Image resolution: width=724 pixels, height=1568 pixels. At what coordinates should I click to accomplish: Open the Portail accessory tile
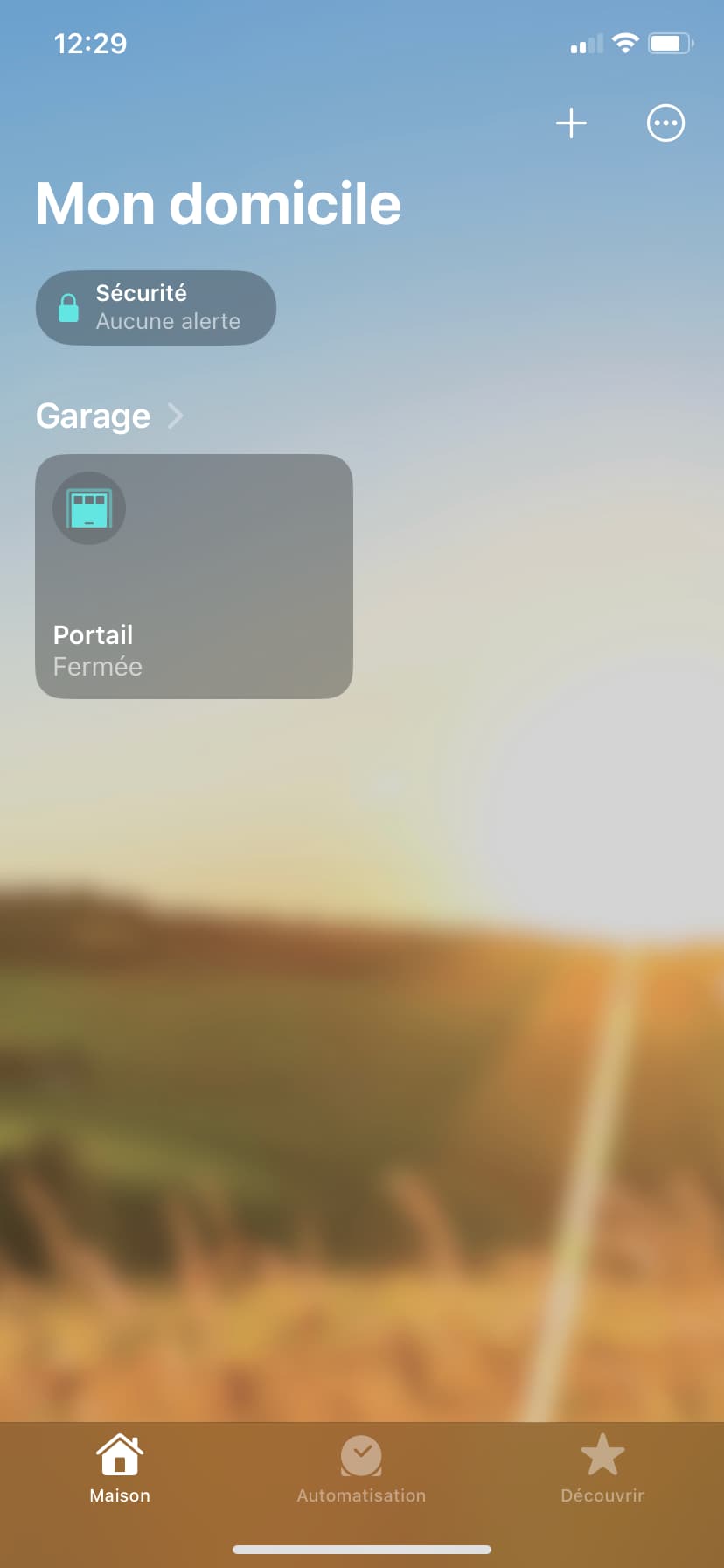click(x=194, y=576)
